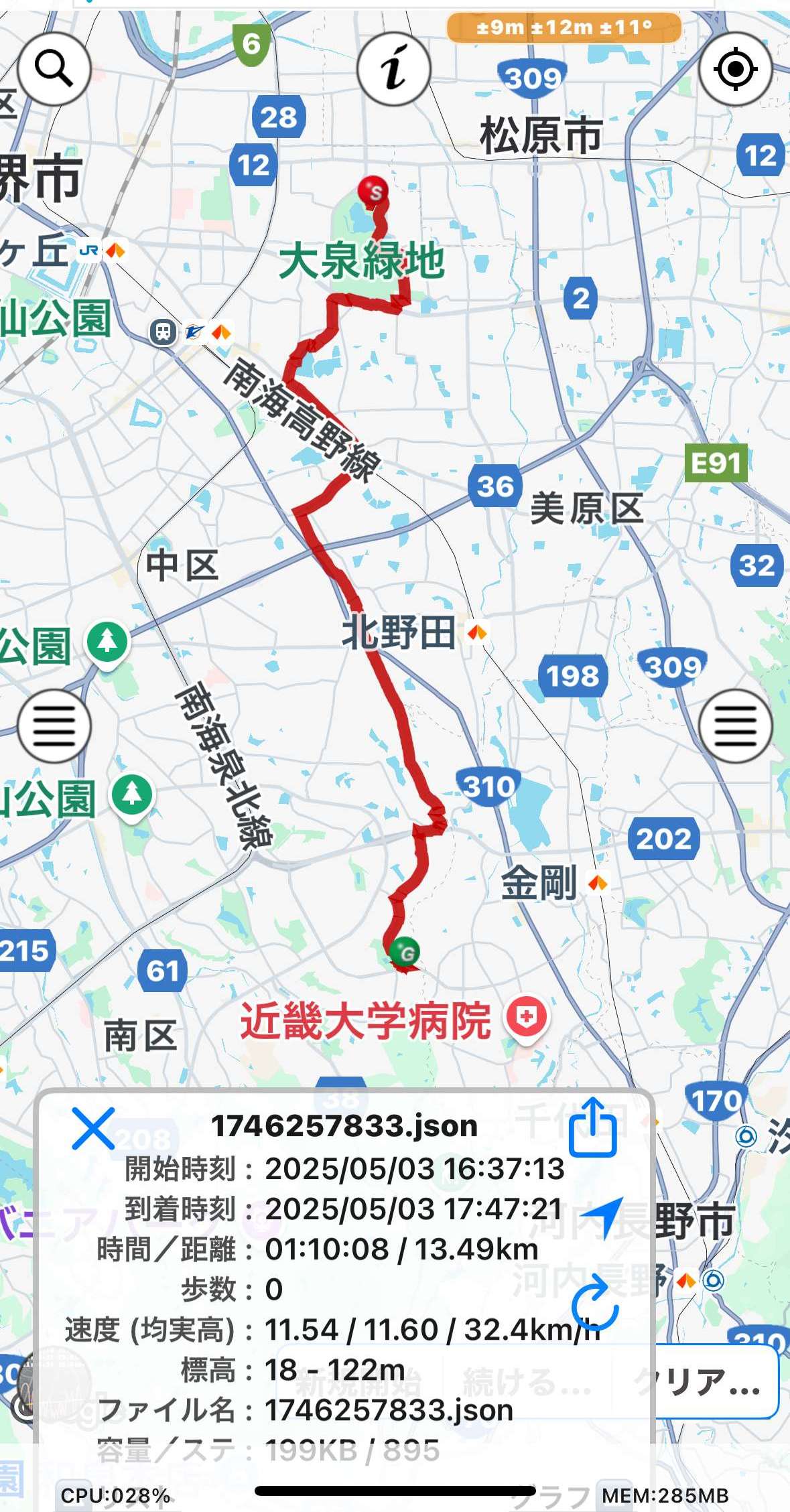
Task: Open the map search magnifier
Action: click(54, 68)
